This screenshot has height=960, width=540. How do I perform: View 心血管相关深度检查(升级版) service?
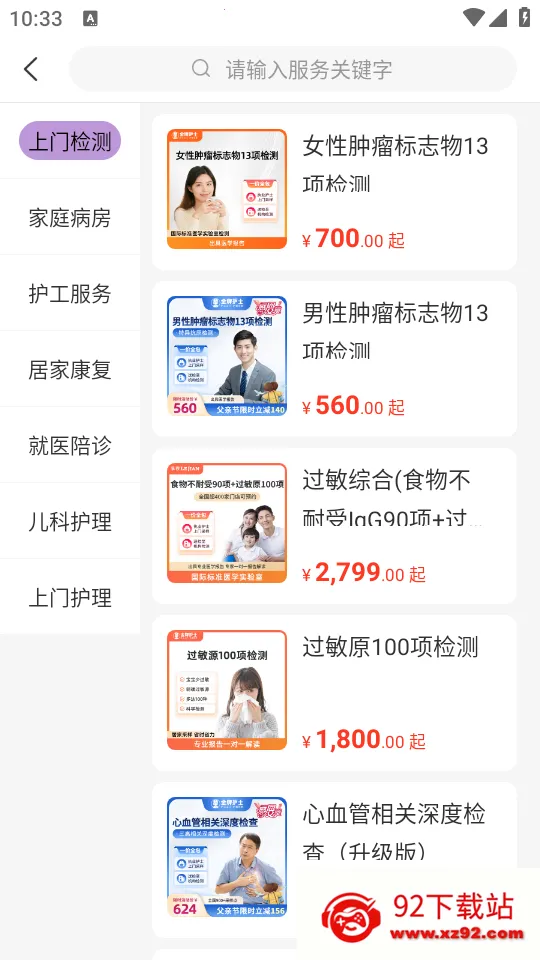(x=334, y=860)
